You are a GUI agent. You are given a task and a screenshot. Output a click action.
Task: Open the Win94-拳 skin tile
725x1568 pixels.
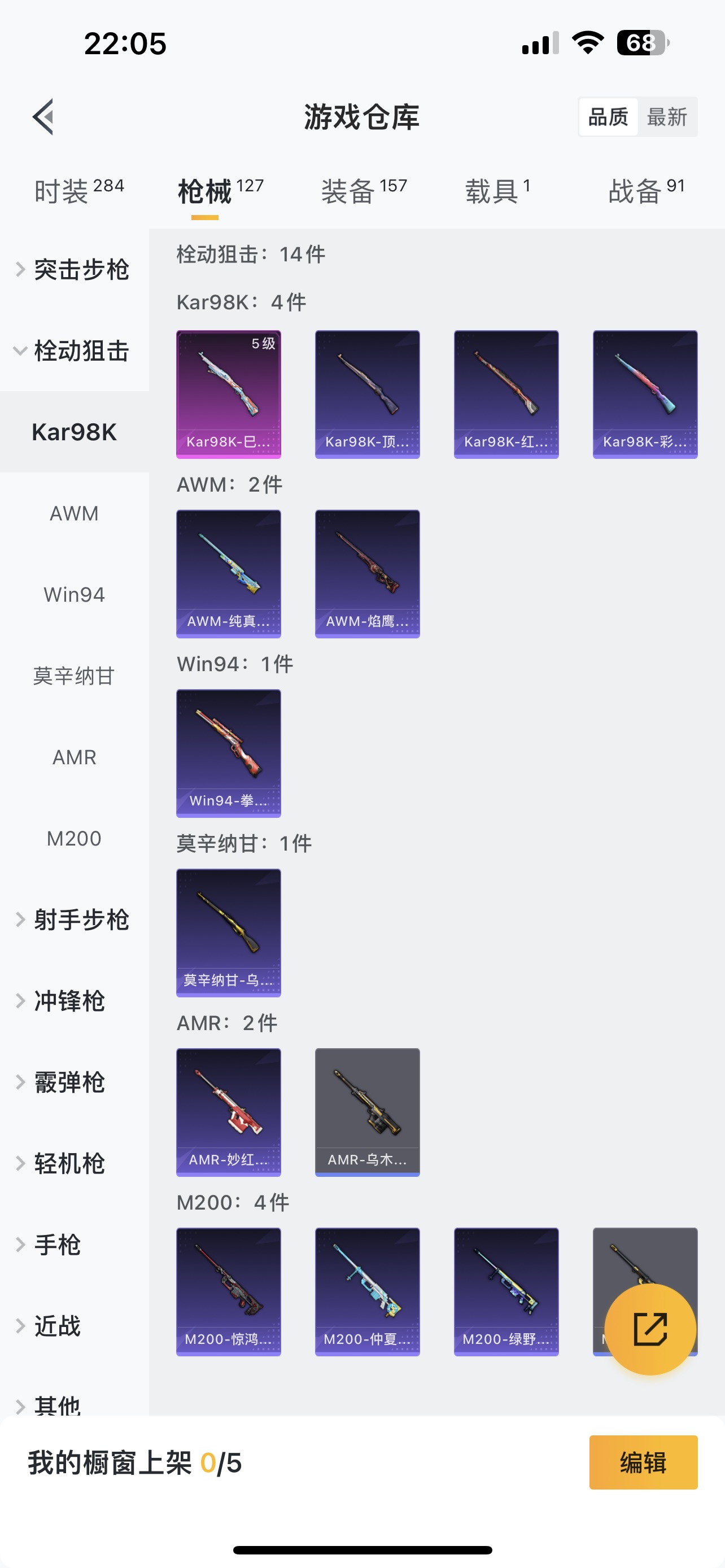coord(228,753)
